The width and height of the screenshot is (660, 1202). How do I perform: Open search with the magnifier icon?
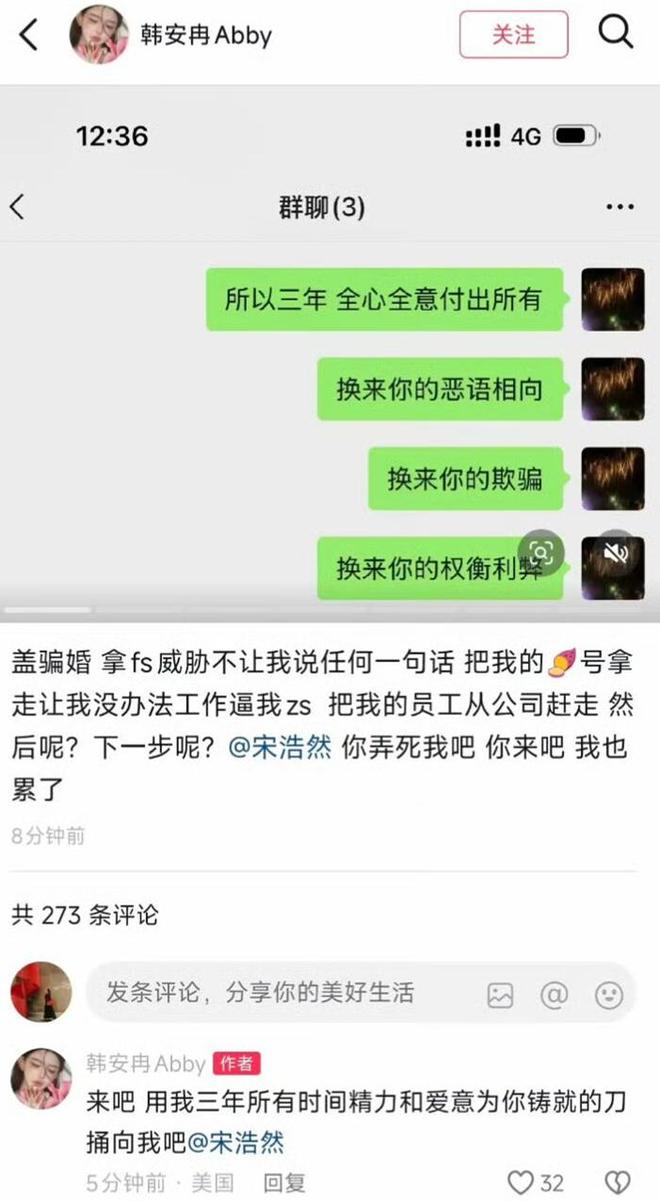(x=616, y=33)
